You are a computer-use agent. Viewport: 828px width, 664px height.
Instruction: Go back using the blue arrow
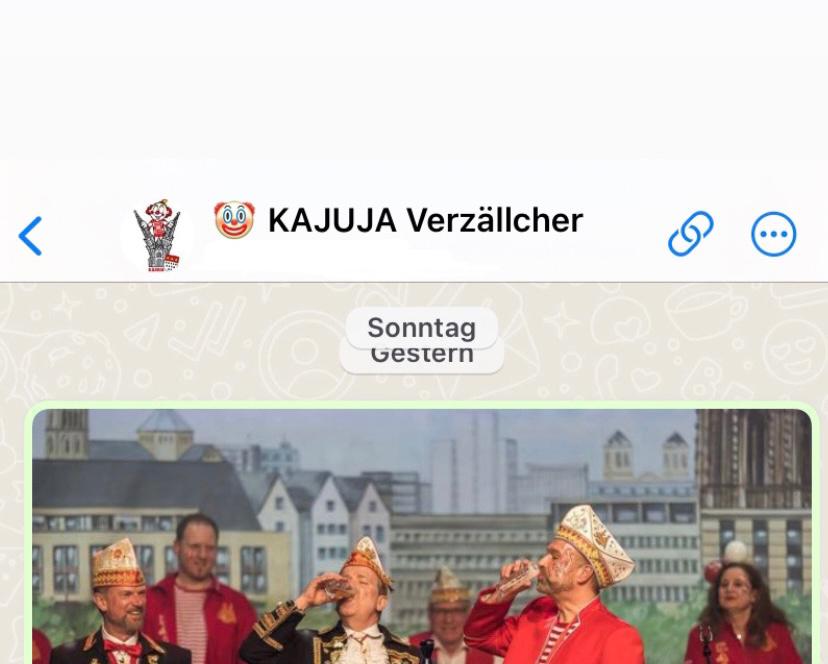tap(31, 237)
